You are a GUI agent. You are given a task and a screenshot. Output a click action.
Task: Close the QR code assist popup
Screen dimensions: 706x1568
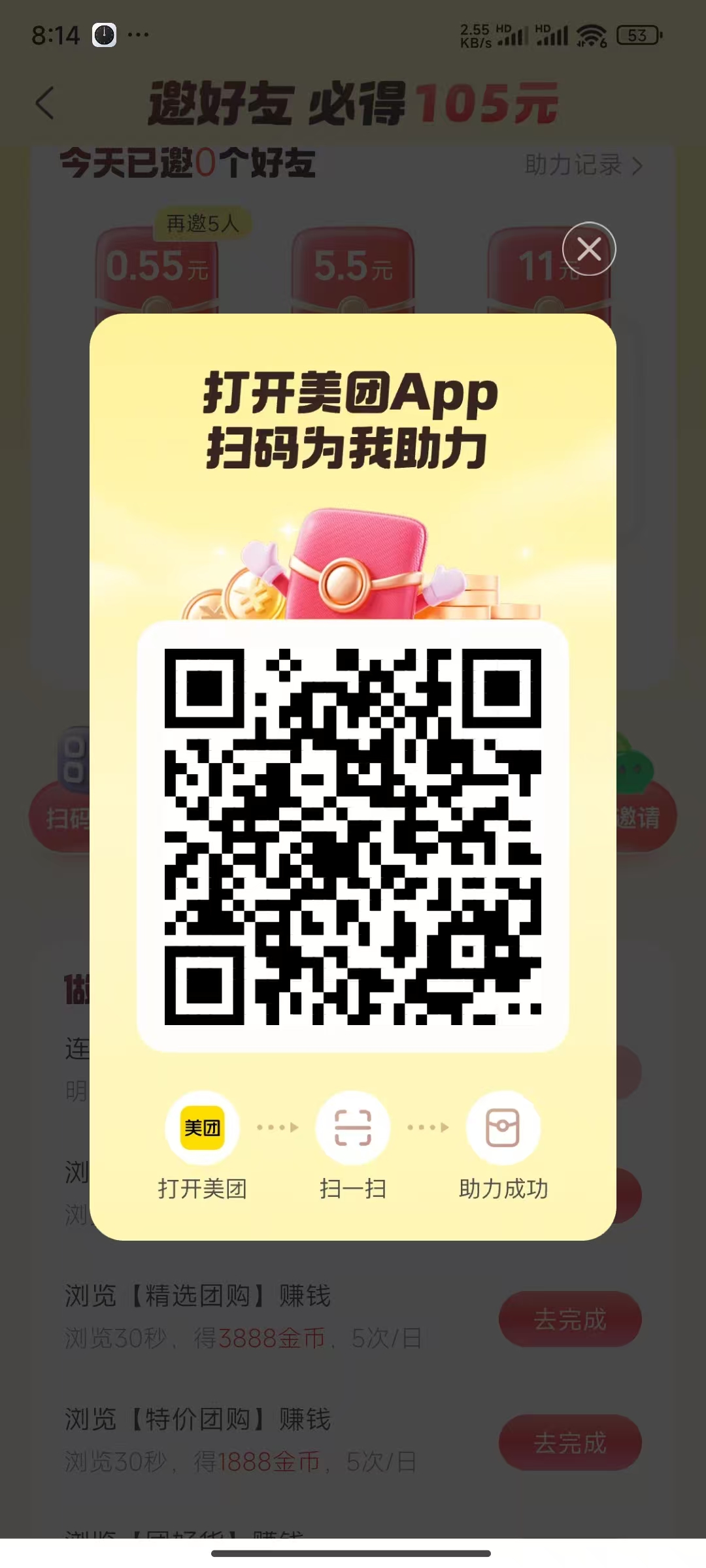tap(589, 249)
